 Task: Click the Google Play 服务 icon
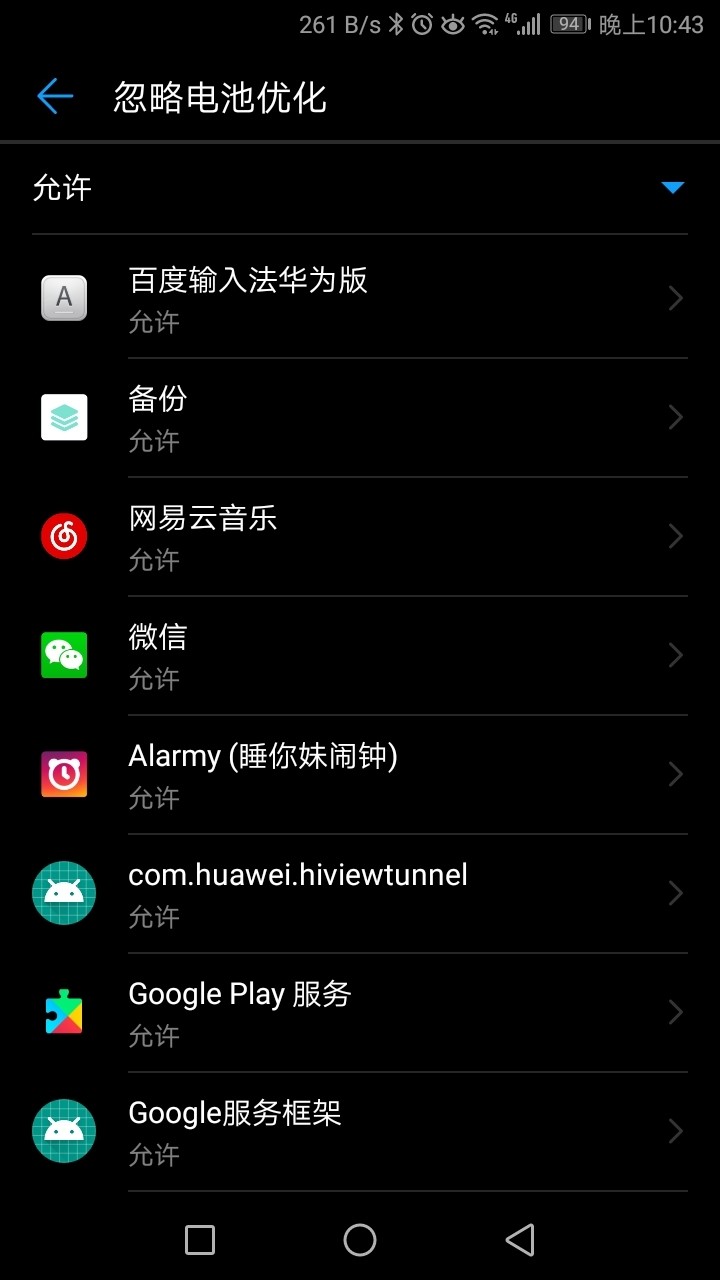(64, 1012)
